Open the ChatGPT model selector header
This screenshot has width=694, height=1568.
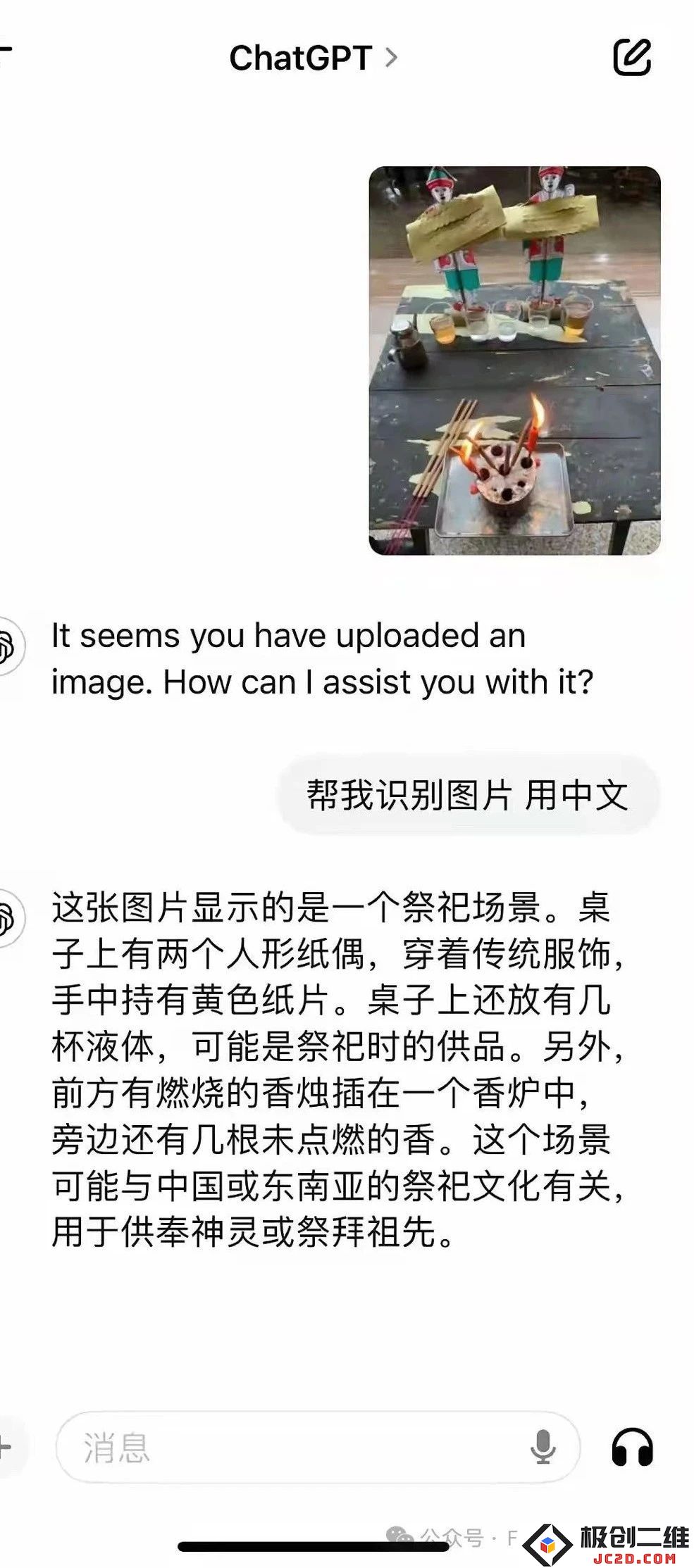[313, 58]
